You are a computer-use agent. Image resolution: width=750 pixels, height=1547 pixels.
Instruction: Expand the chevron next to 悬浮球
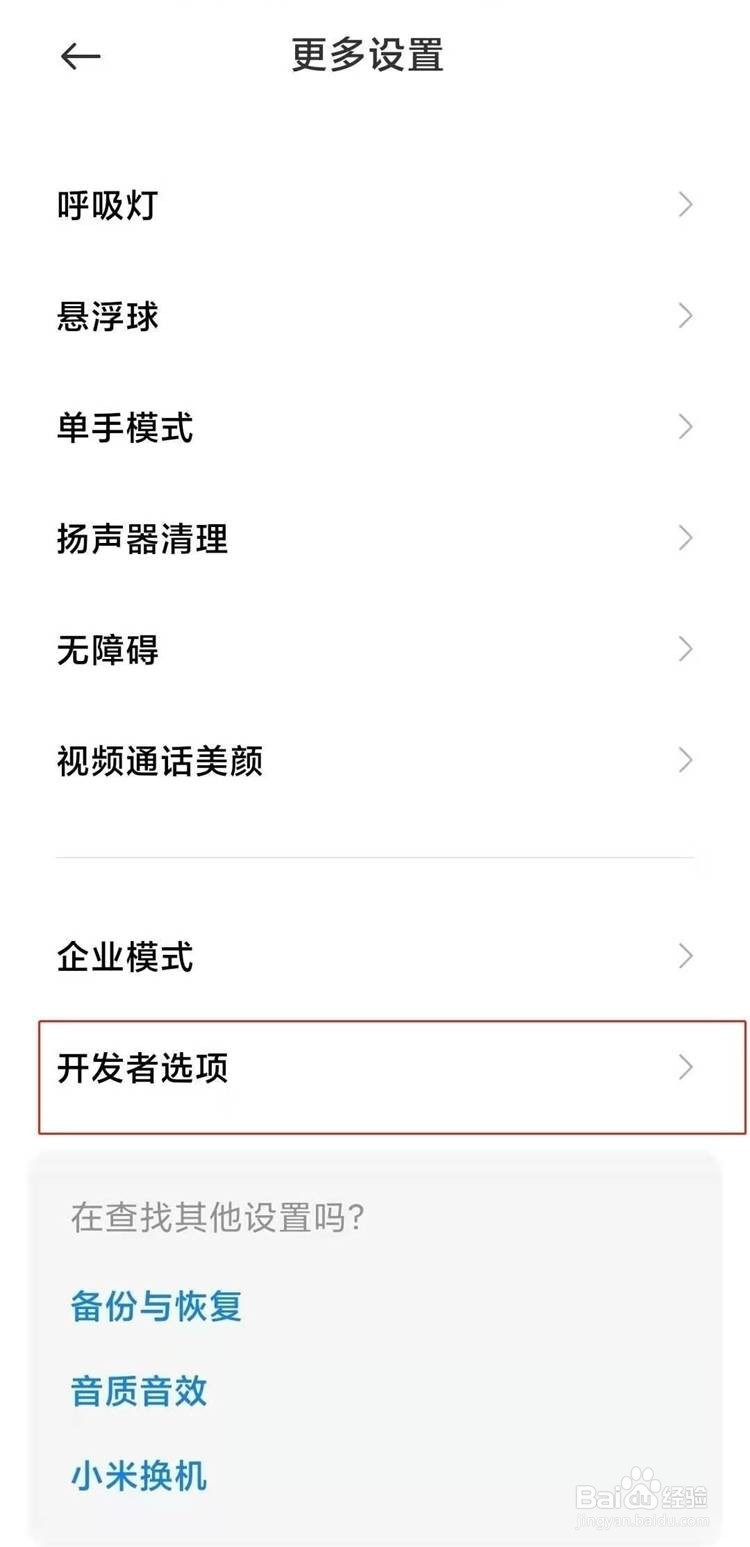(x=686, y=316)
